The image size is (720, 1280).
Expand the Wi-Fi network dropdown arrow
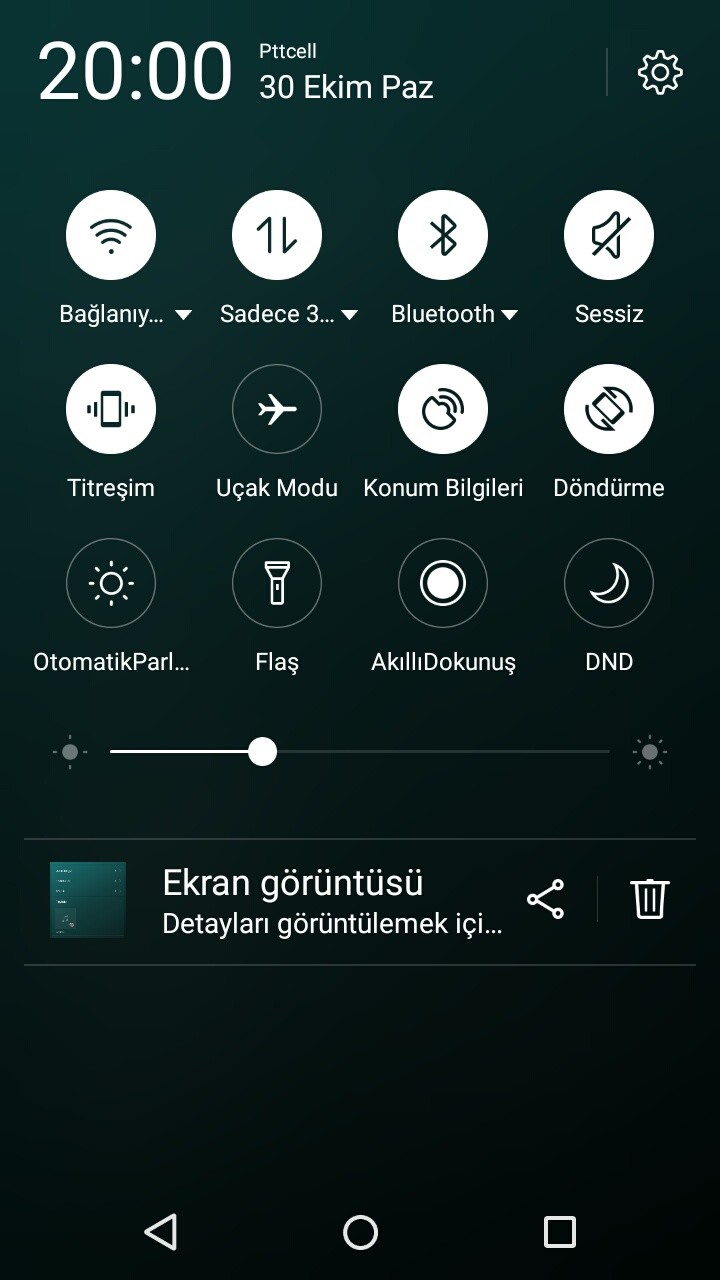[x=183, y=315]
